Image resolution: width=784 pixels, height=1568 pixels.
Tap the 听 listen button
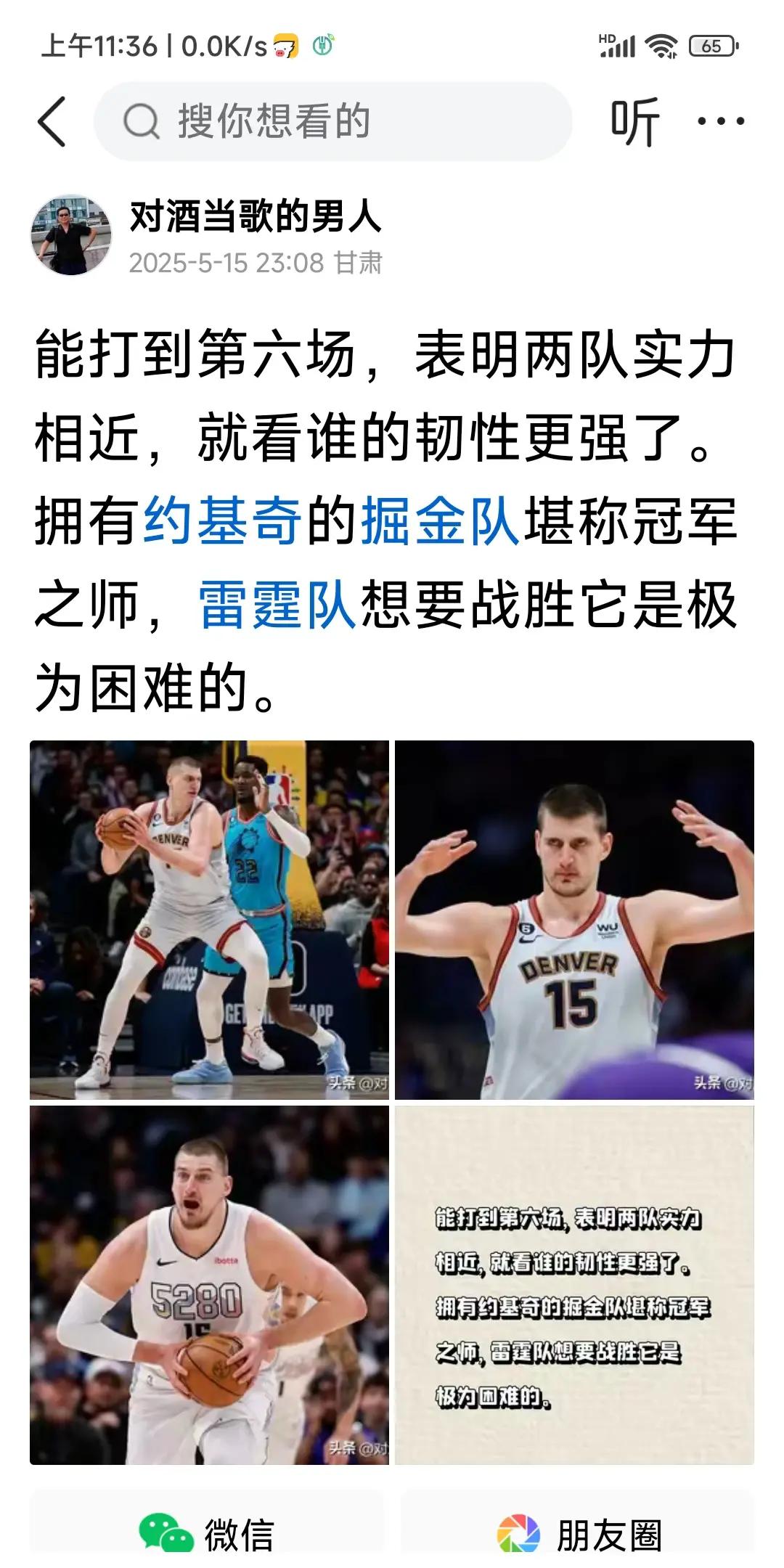click(634, 121)
